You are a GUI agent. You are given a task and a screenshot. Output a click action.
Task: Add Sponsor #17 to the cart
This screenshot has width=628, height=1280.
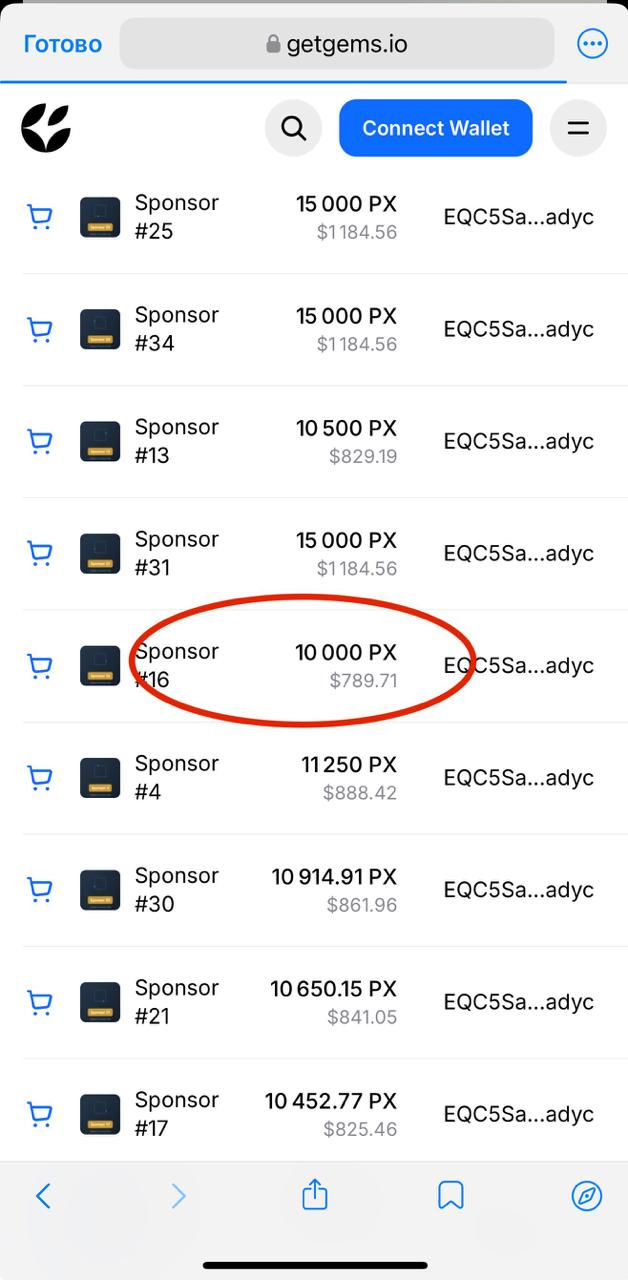(39, 1113)
